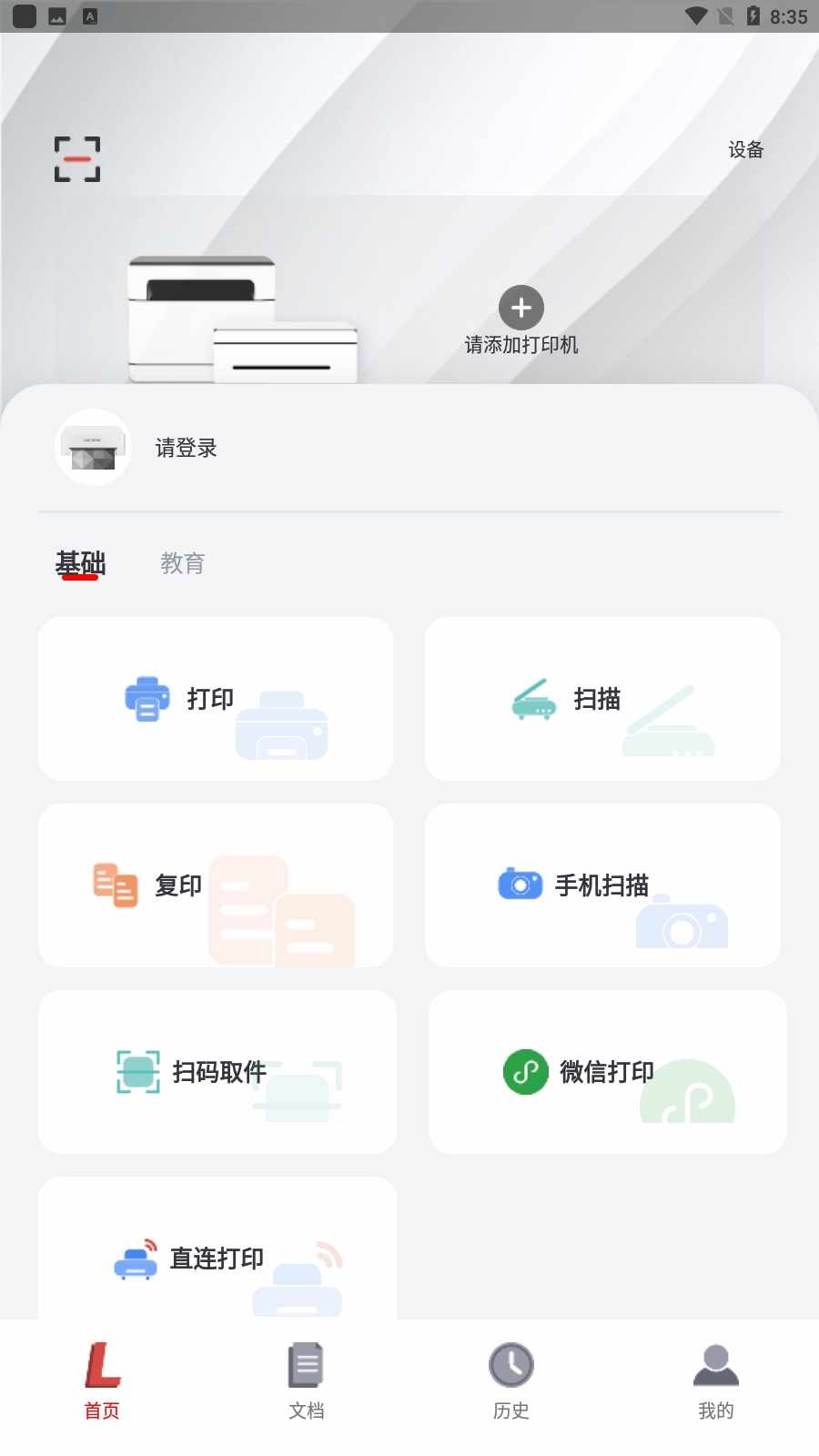
Task: Return to the 首页 home tab
Action: coord(102,1380)
